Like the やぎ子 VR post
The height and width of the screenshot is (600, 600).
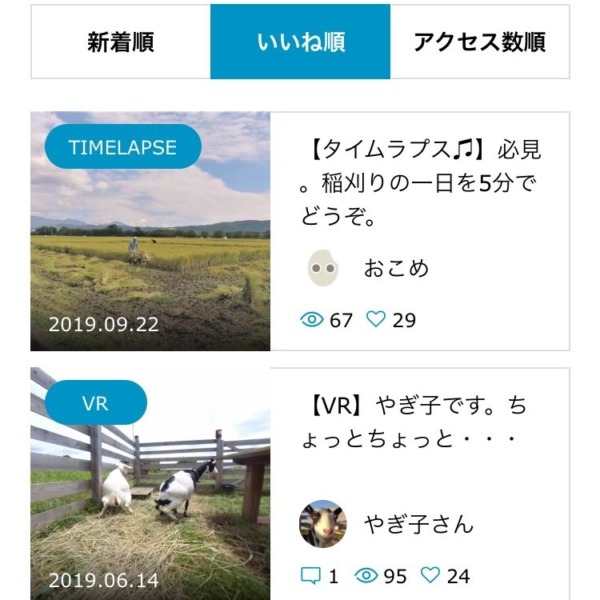(x=431, y=576)
